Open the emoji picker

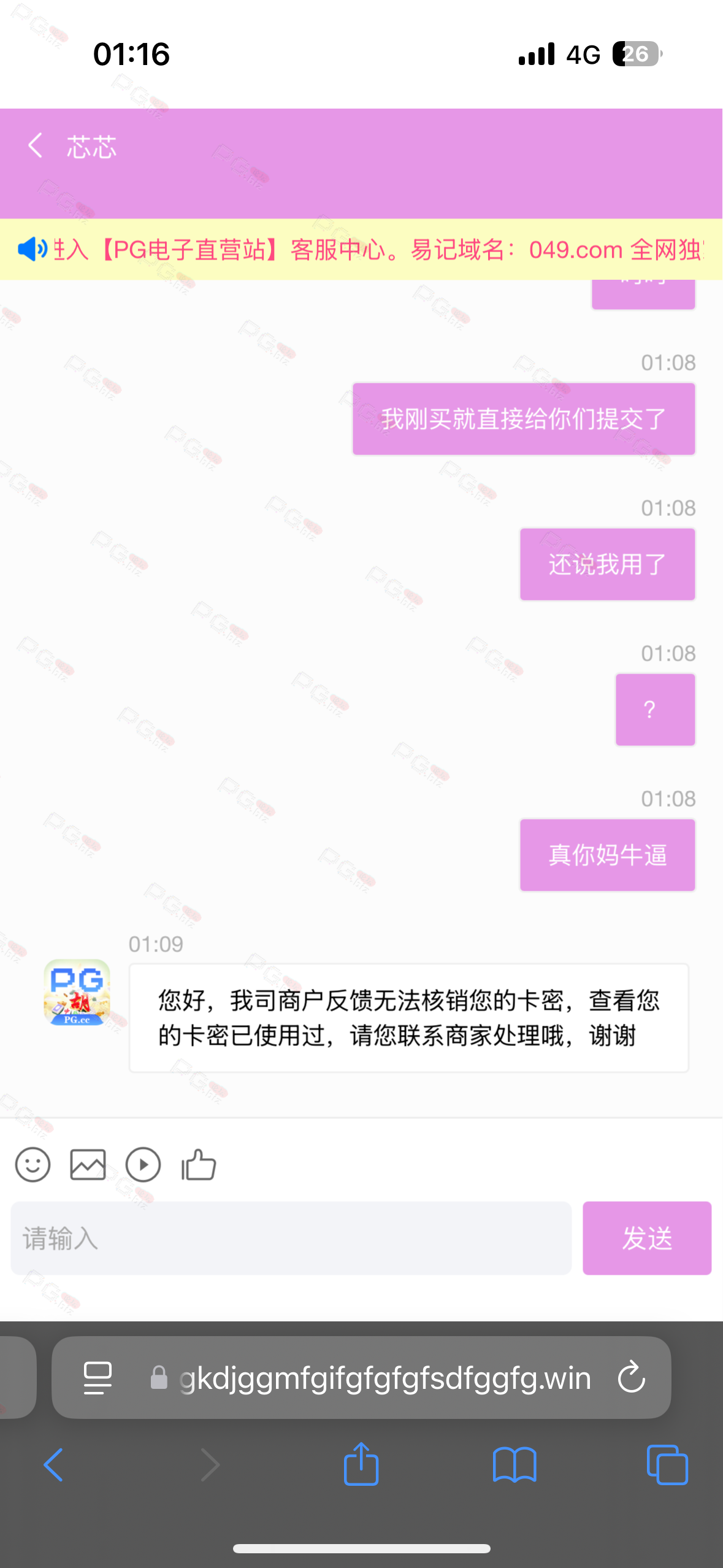tap(33, 1164)
